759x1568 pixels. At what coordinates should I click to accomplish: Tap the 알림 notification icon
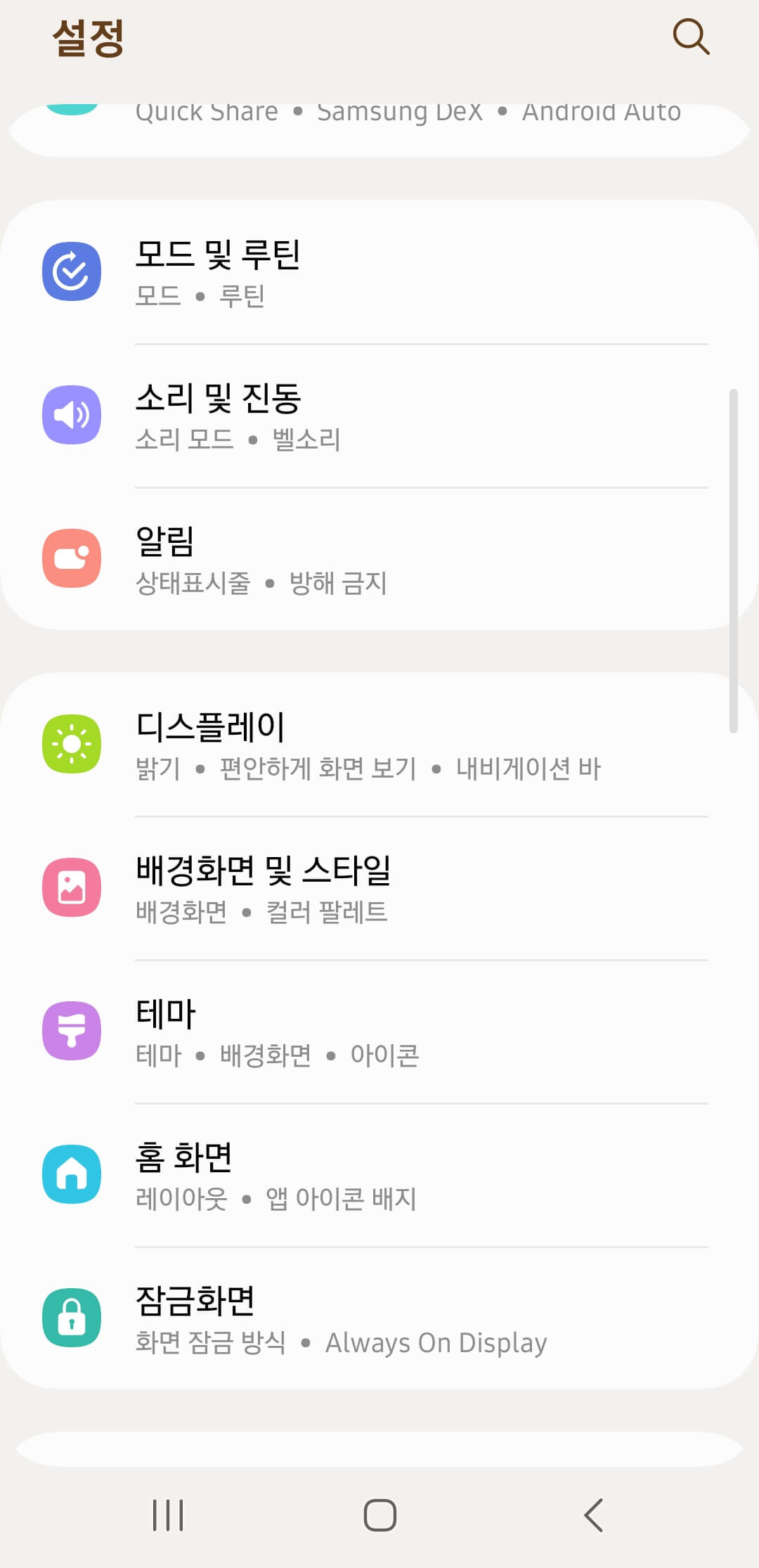[x=72, y=559]
